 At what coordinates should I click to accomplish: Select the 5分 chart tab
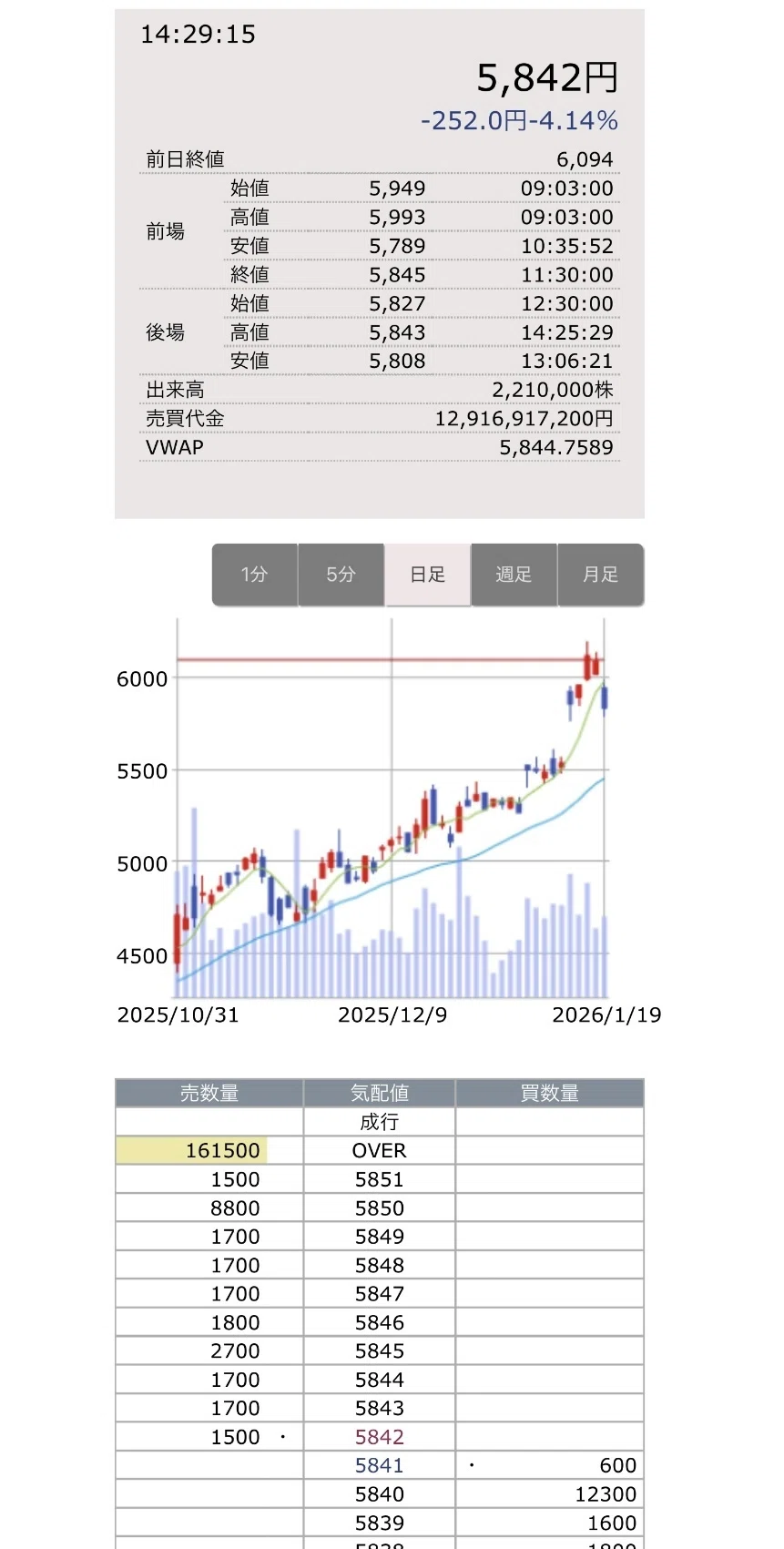pos(341,575)
